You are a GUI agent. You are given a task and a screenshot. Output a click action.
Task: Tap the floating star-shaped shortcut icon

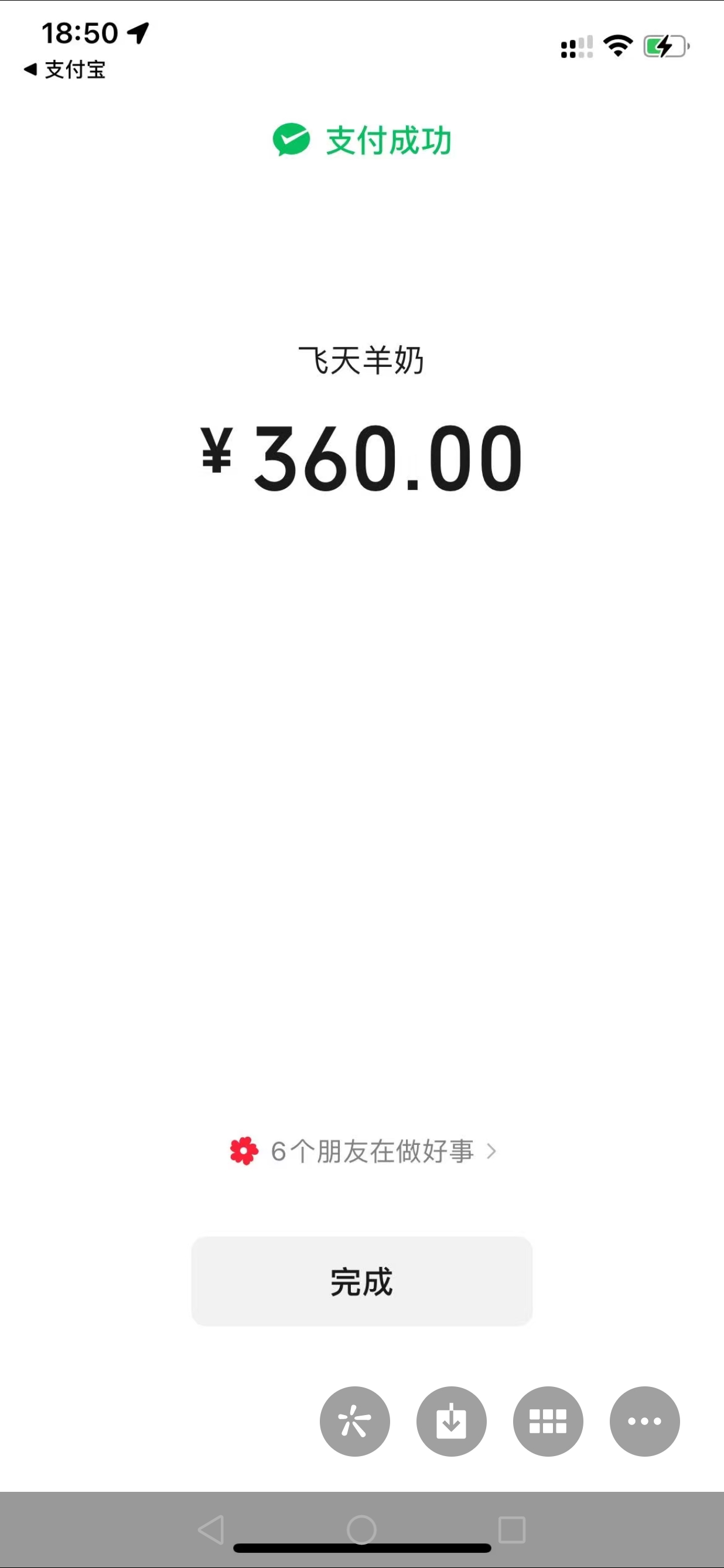pyautogui.click(x=355, y=1422)
